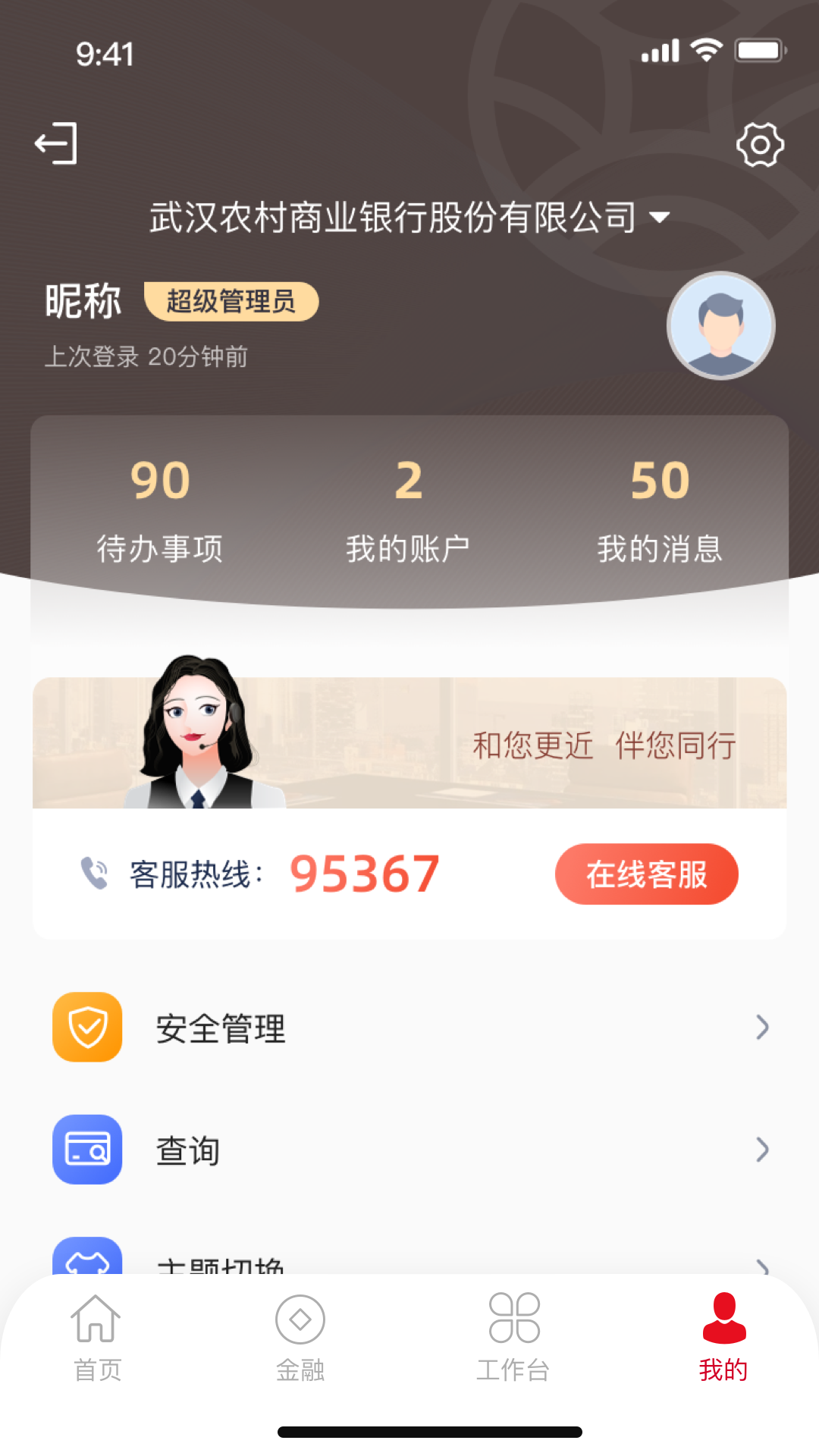
Task: Start 在线客服 online chat
Action: point(646,874)
